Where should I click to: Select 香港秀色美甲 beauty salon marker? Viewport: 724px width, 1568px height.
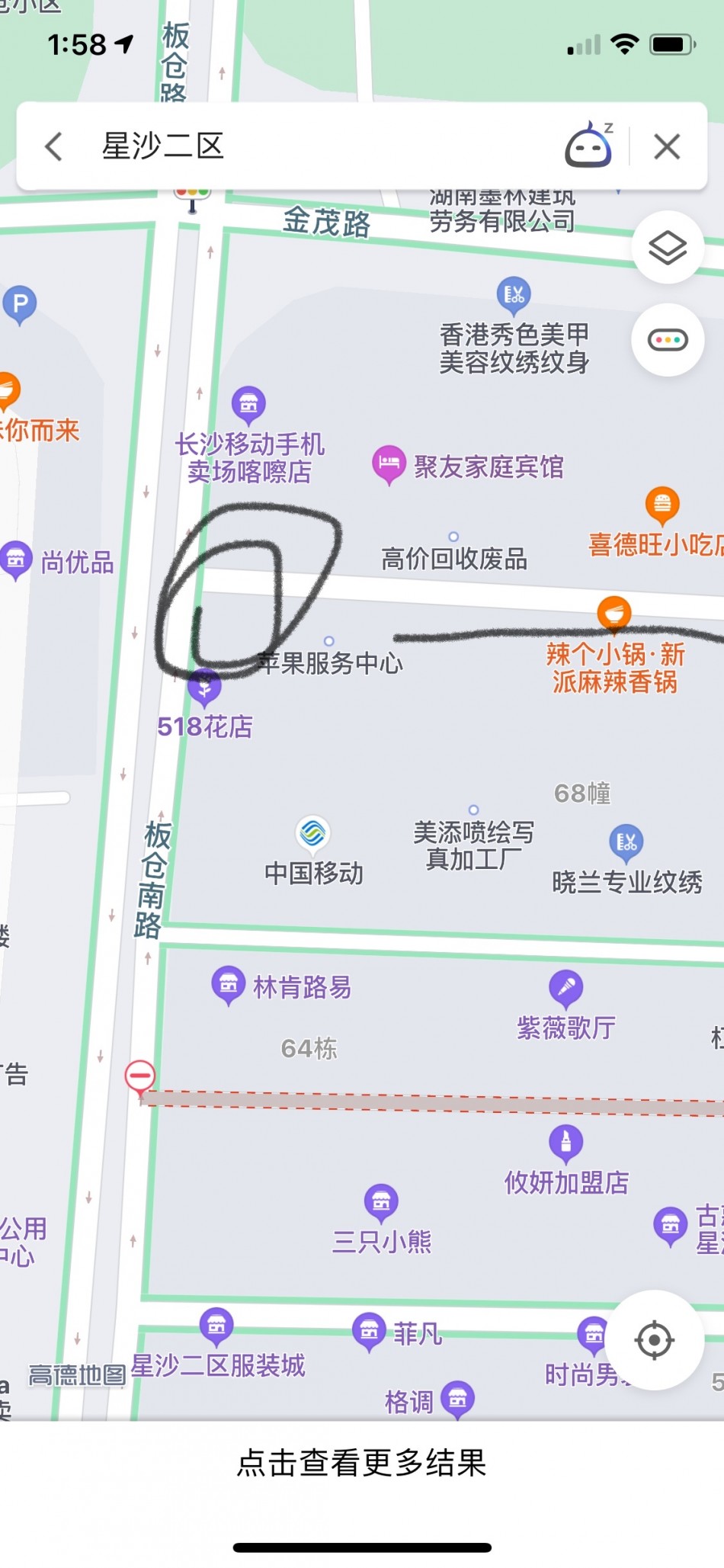[514, 293]
